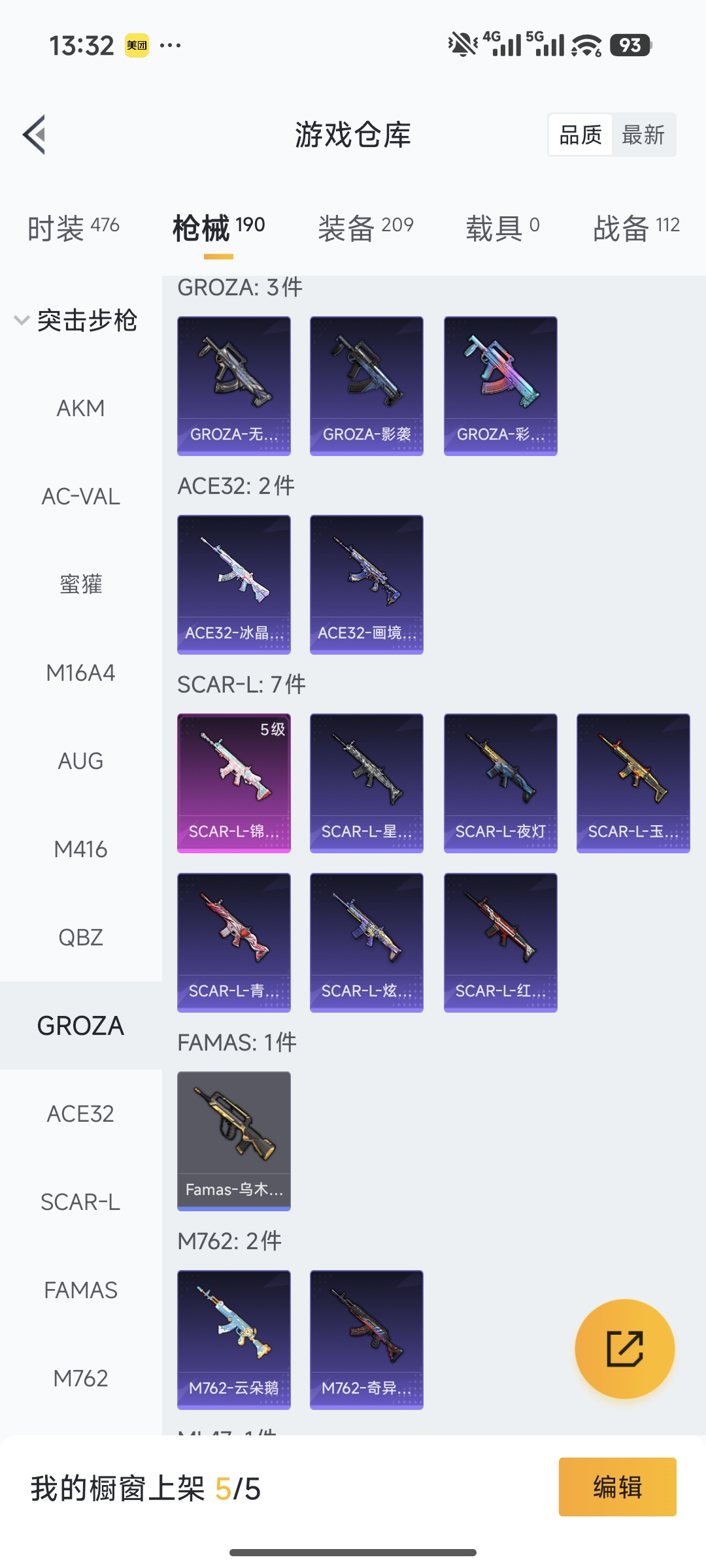This screenshot has width=706, height=1568.
Task: Open the SCAR-L-夜灯 skin
Action: (x=500, y=783)
